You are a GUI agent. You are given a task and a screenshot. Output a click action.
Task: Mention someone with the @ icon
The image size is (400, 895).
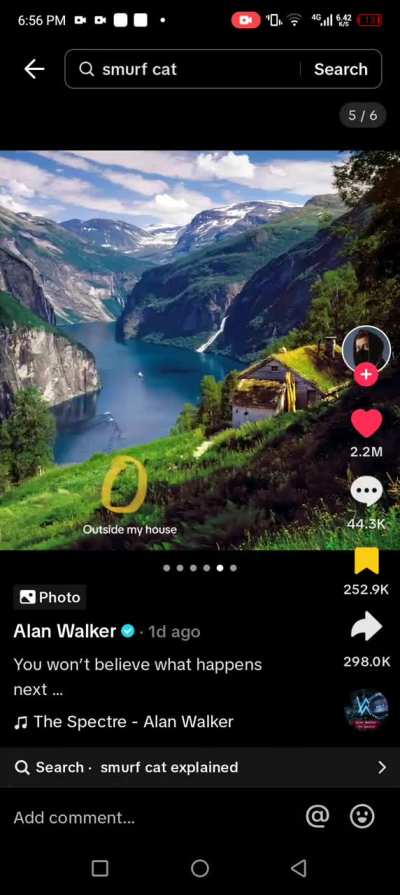[317, 817]
